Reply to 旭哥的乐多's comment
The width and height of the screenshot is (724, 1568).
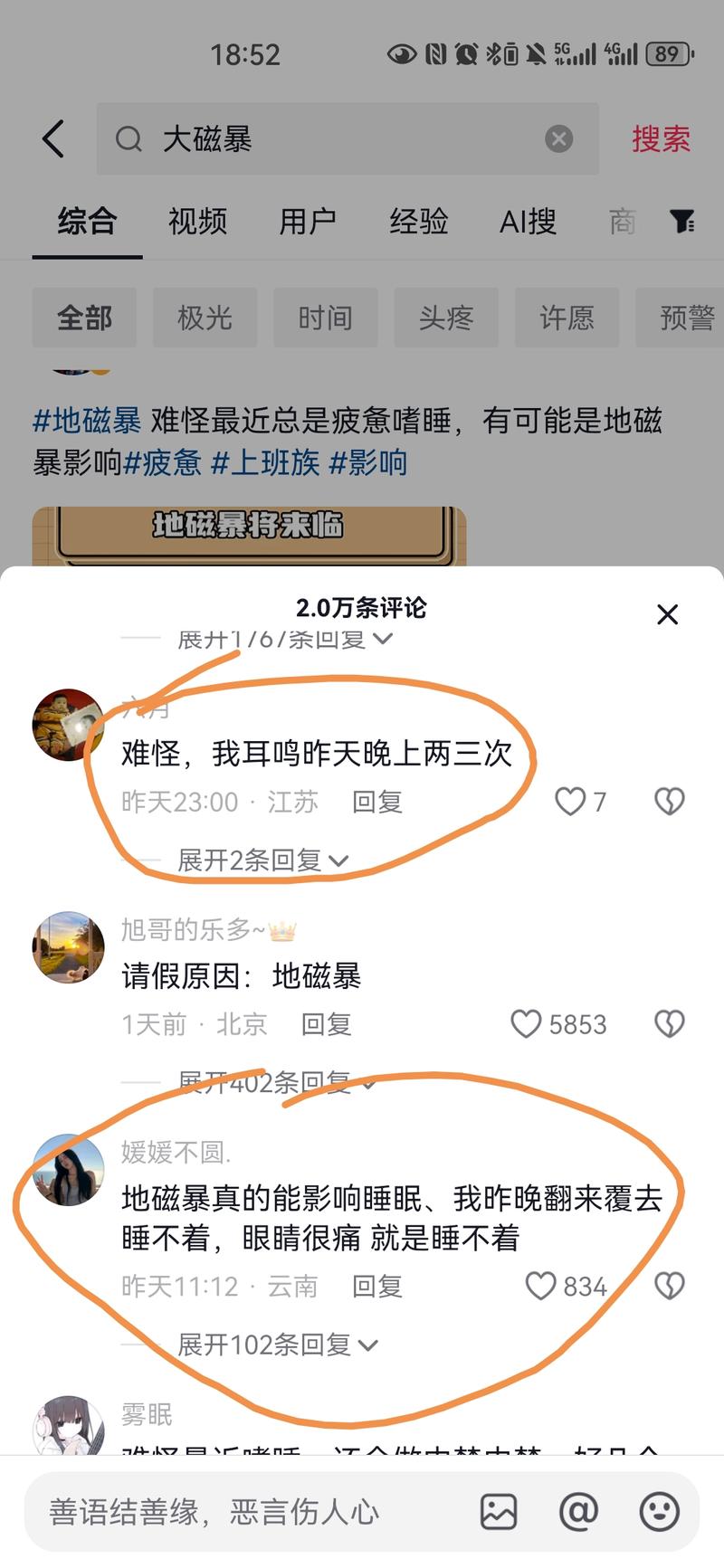pos(326,1024)
